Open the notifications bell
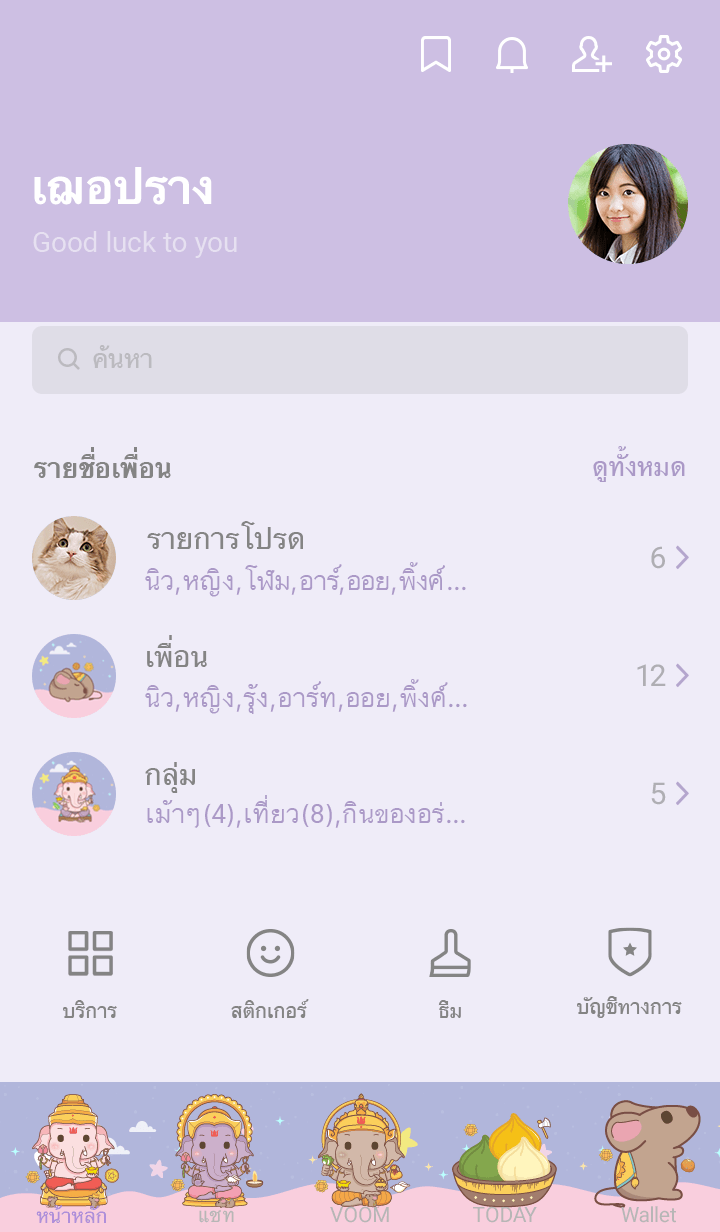720x1232 pixels. pyautogui.click(x=512, y=54)
